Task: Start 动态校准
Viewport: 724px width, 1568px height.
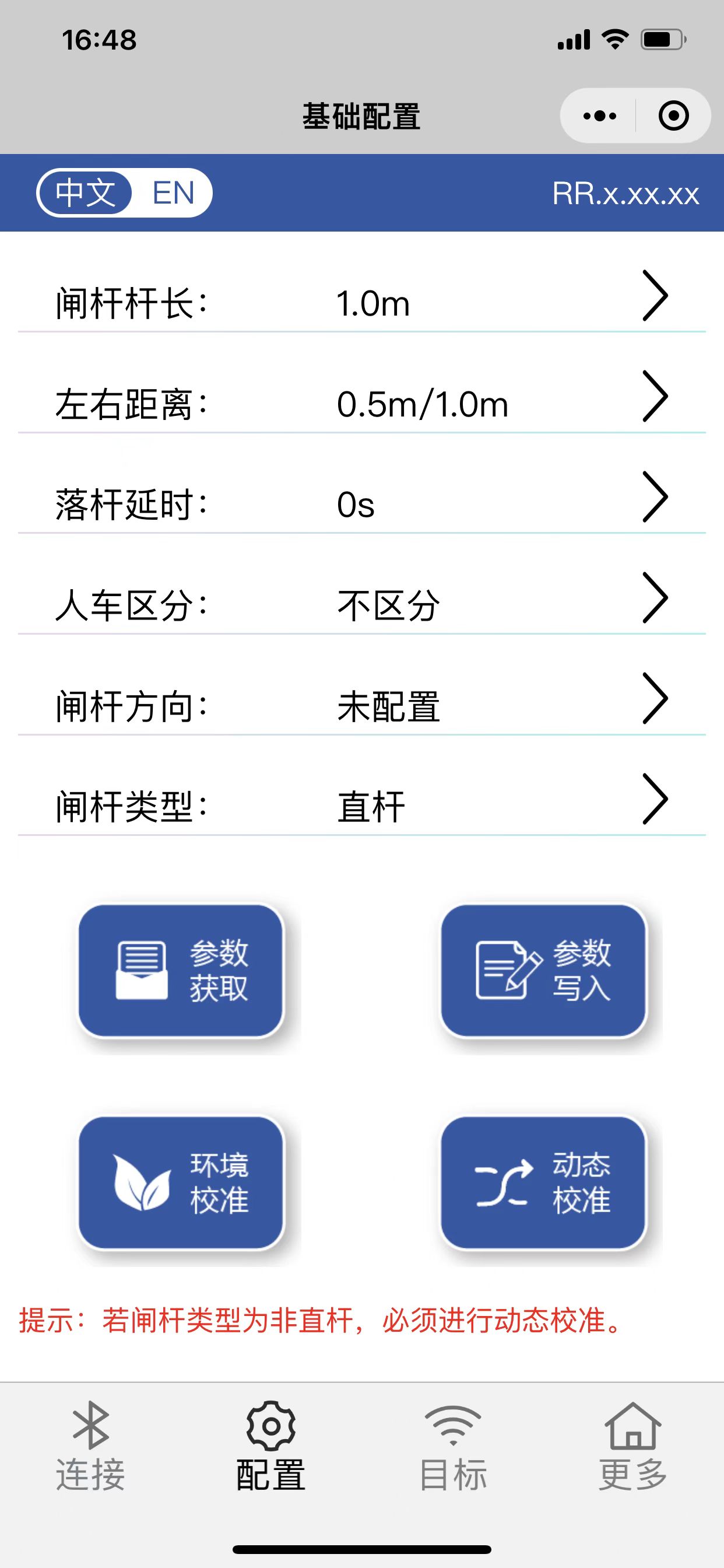Action: tap(543, 1182)
